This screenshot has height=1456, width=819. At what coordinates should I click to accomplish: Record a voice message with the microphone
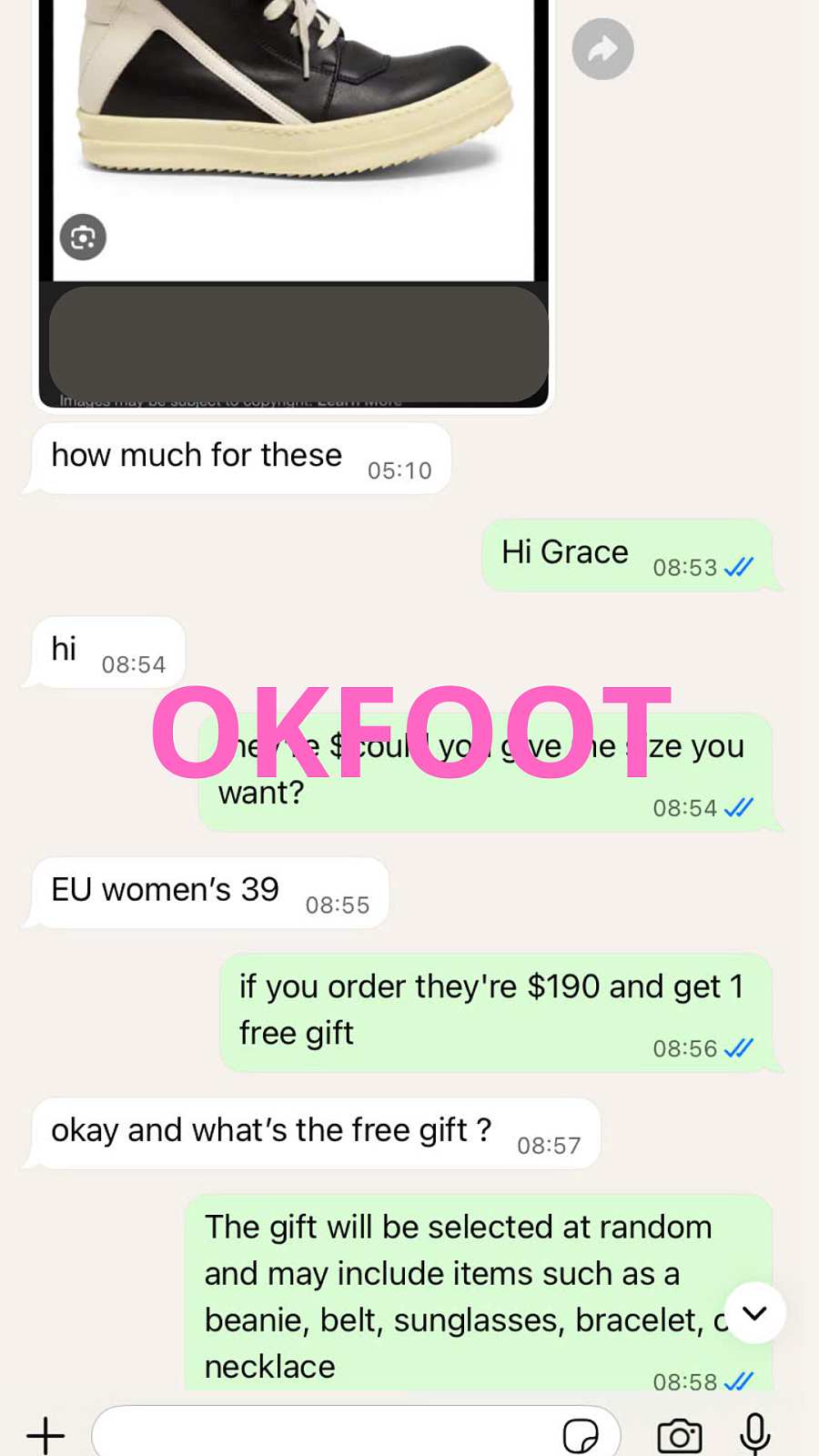pyautogui.click(x=754, y=1433)
